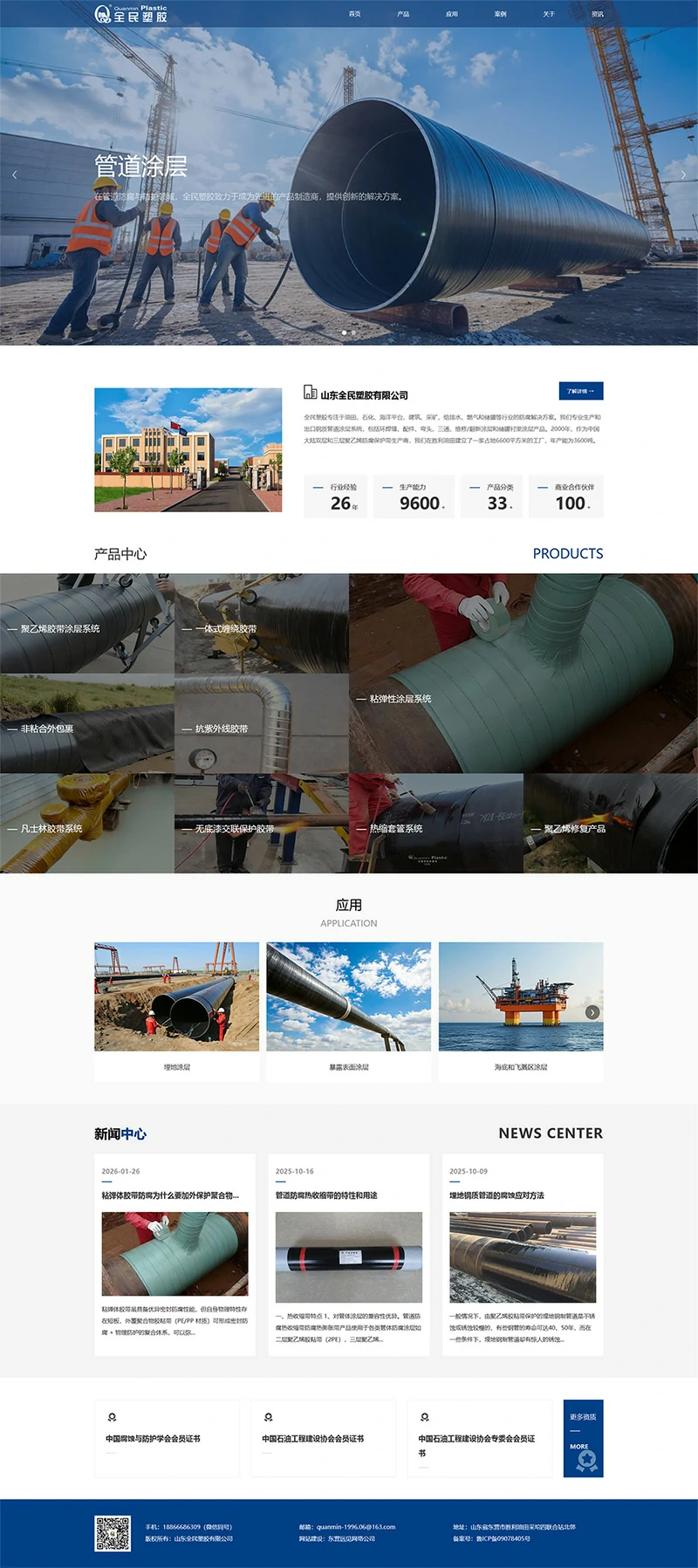Screen dimensions: 698x1568
Task: Go to the 应用 navigation item
Action: click(451, 14)
